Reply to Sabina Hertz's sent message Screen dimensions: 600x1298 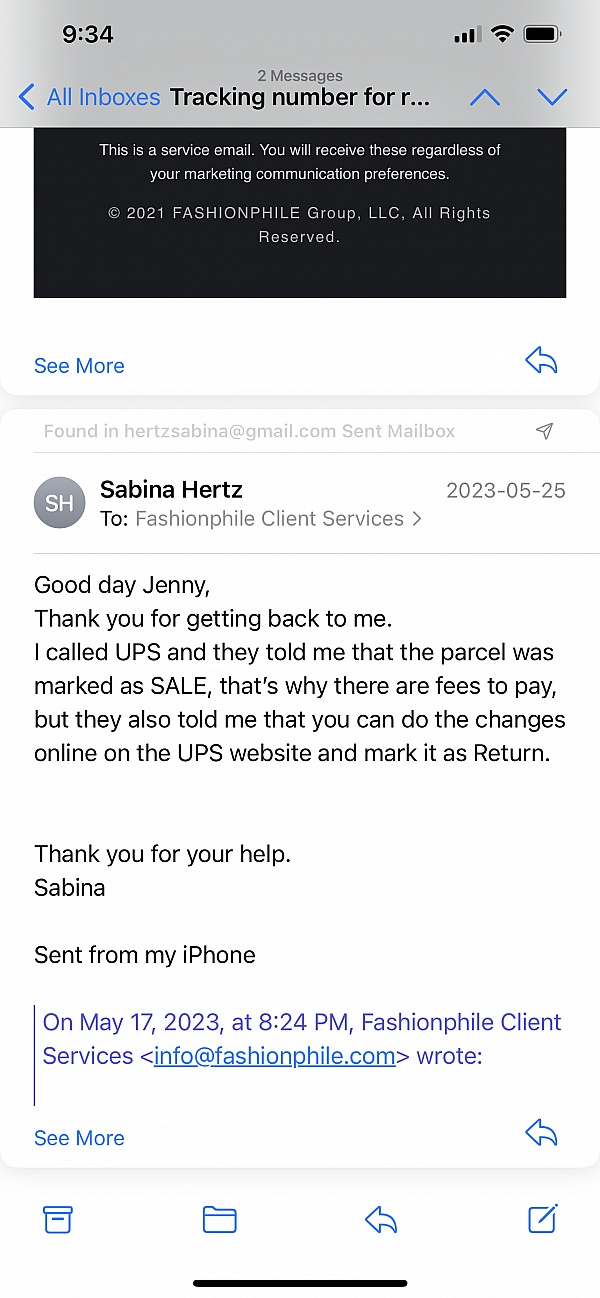coord(541,1134)
